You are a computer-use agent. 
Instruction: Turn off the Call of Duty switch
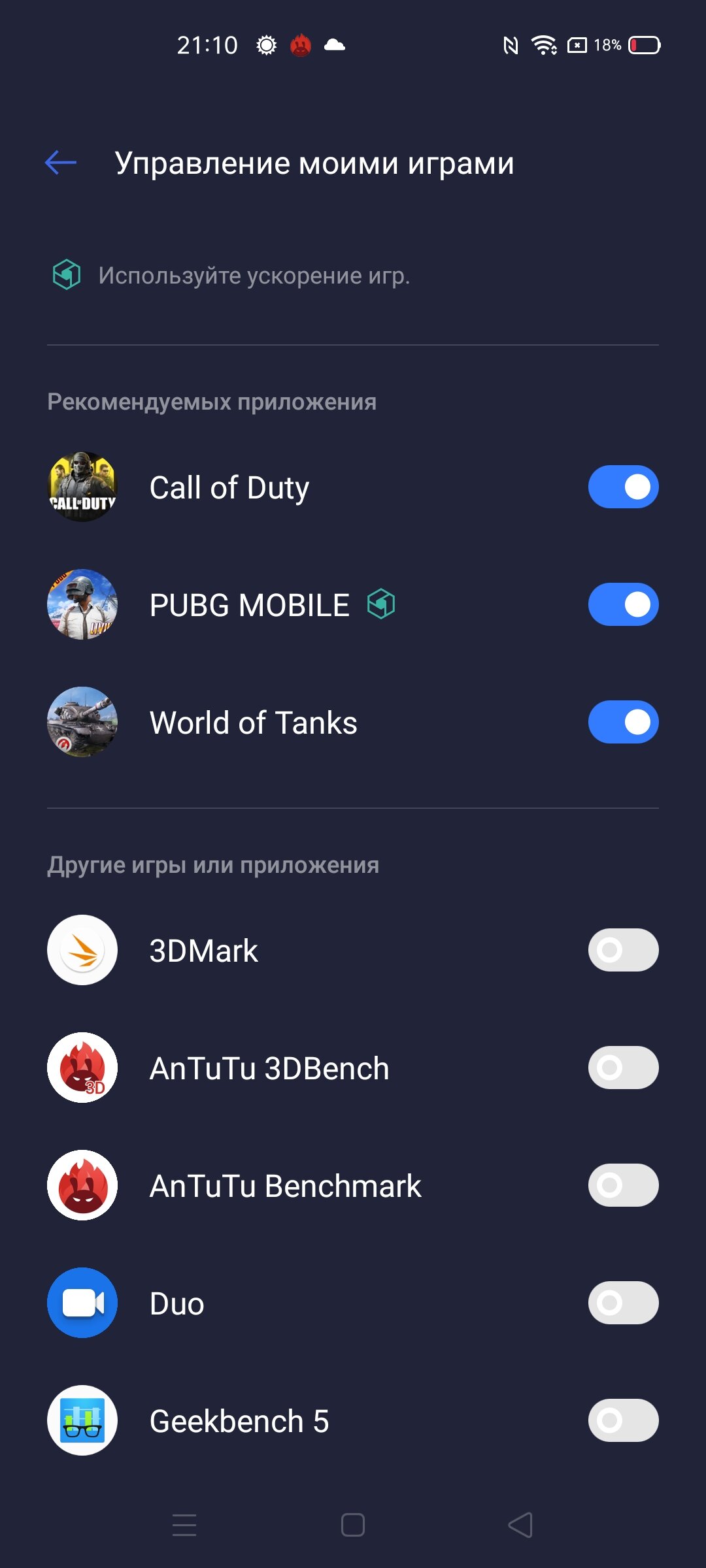click(623, 487)
